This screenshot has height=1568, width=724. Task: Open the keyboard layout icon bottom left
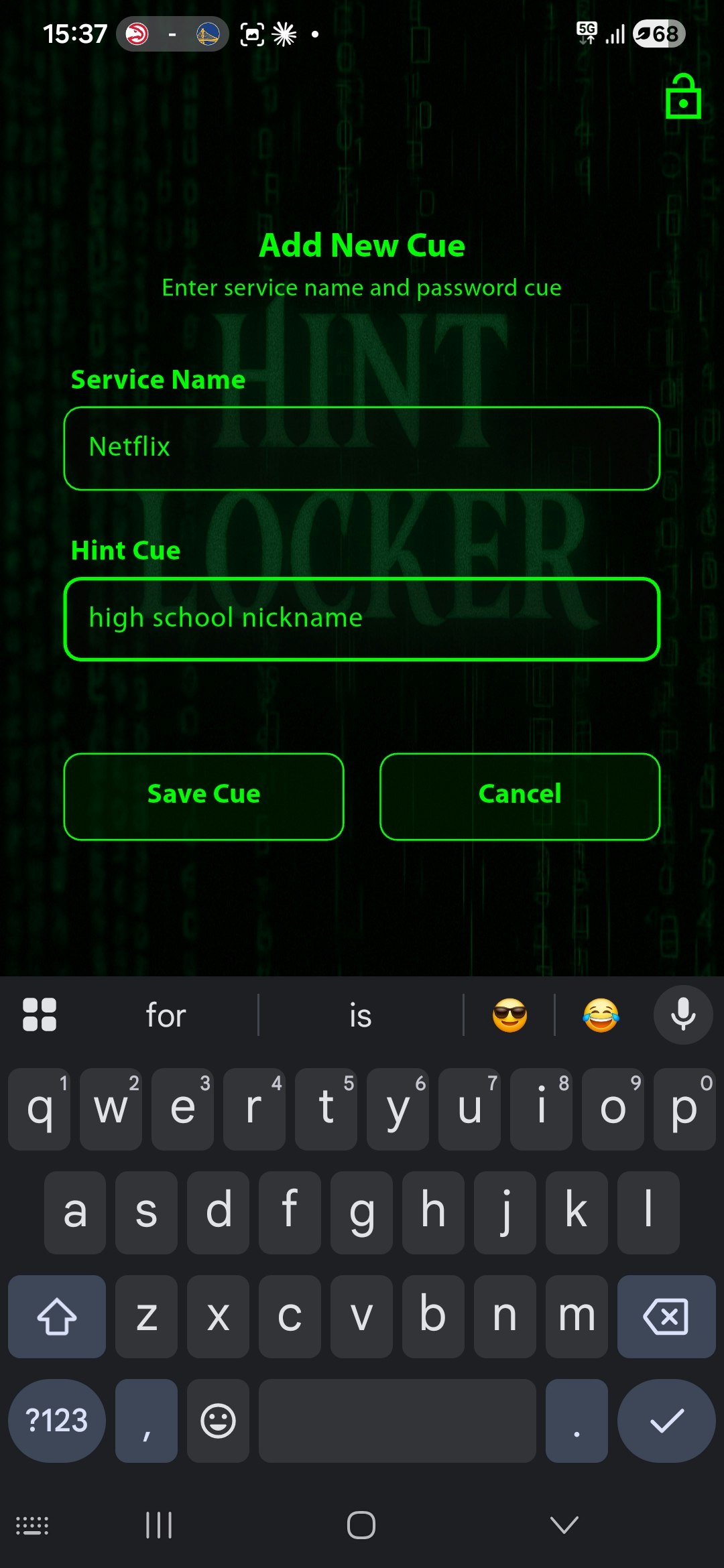[x=32, y=1525]
